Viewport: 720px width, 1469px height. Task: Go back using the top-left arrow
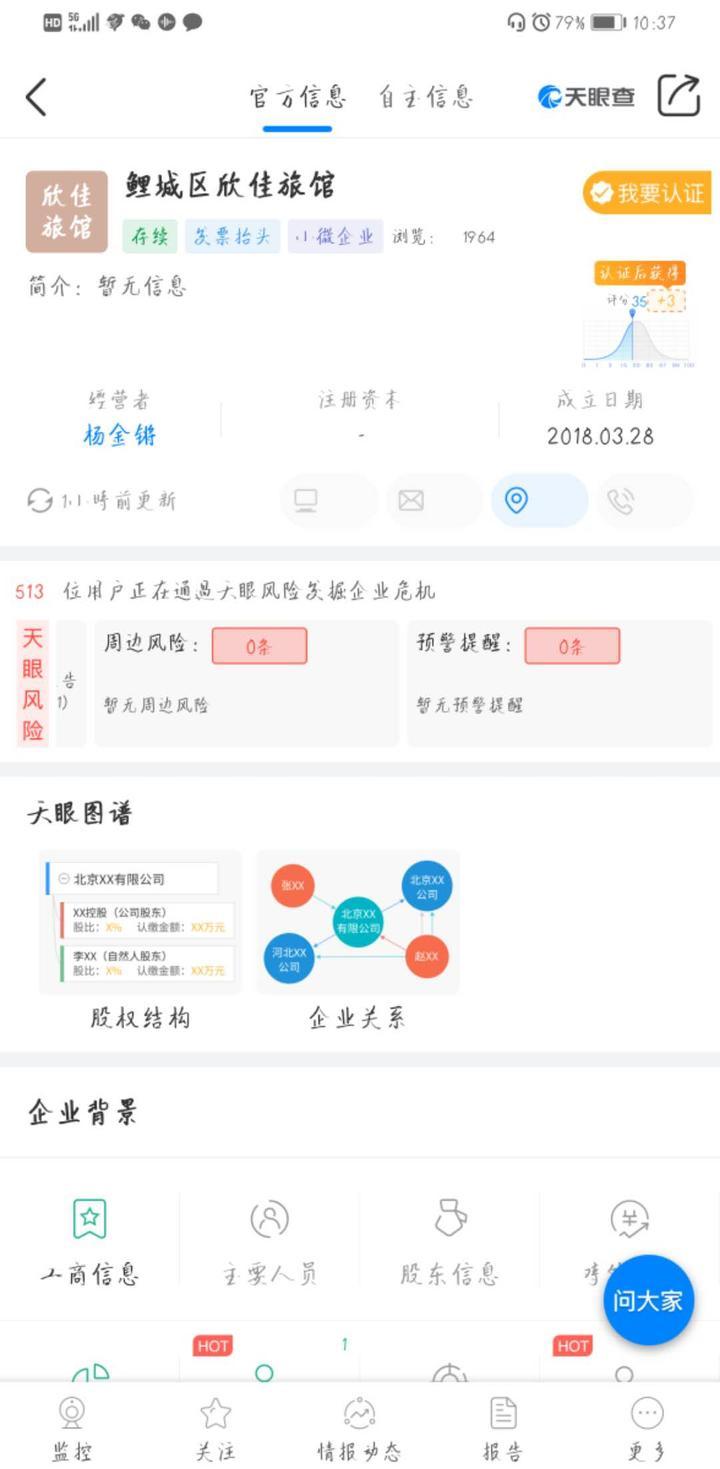(x=37, y=97)
